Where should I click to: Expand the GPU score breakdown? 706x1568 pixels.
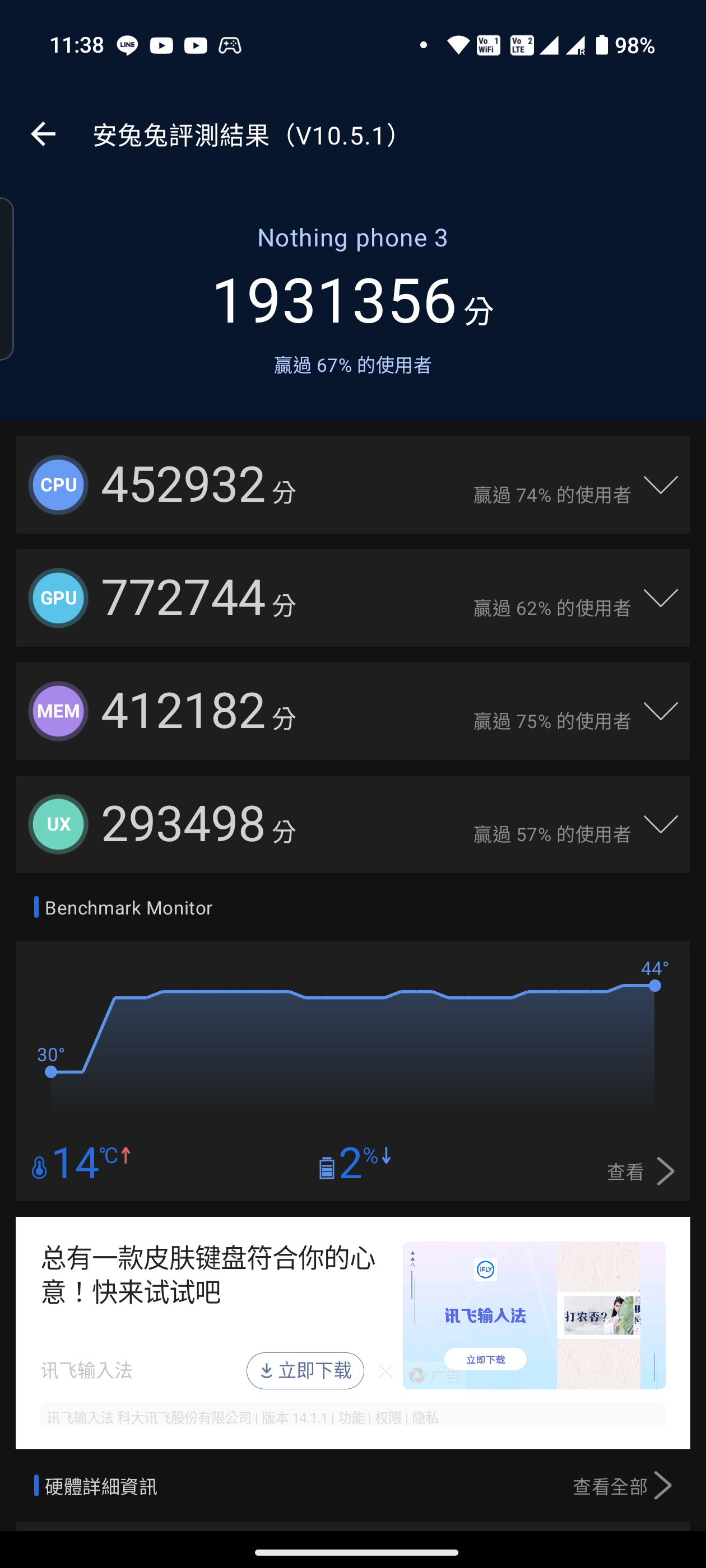coord(660,598)
